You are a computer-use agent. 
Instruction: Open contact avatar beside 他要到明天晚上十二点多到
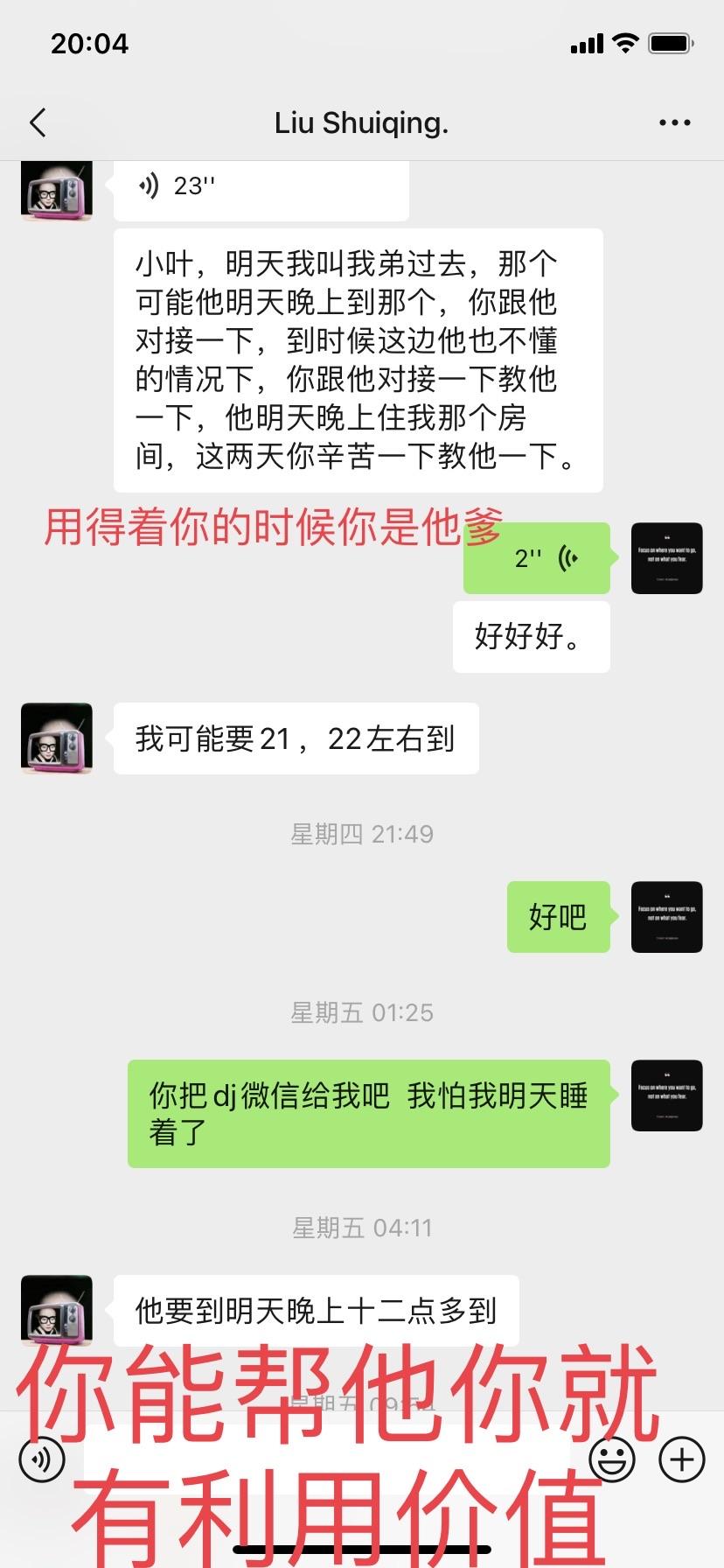click(57, 1310)
